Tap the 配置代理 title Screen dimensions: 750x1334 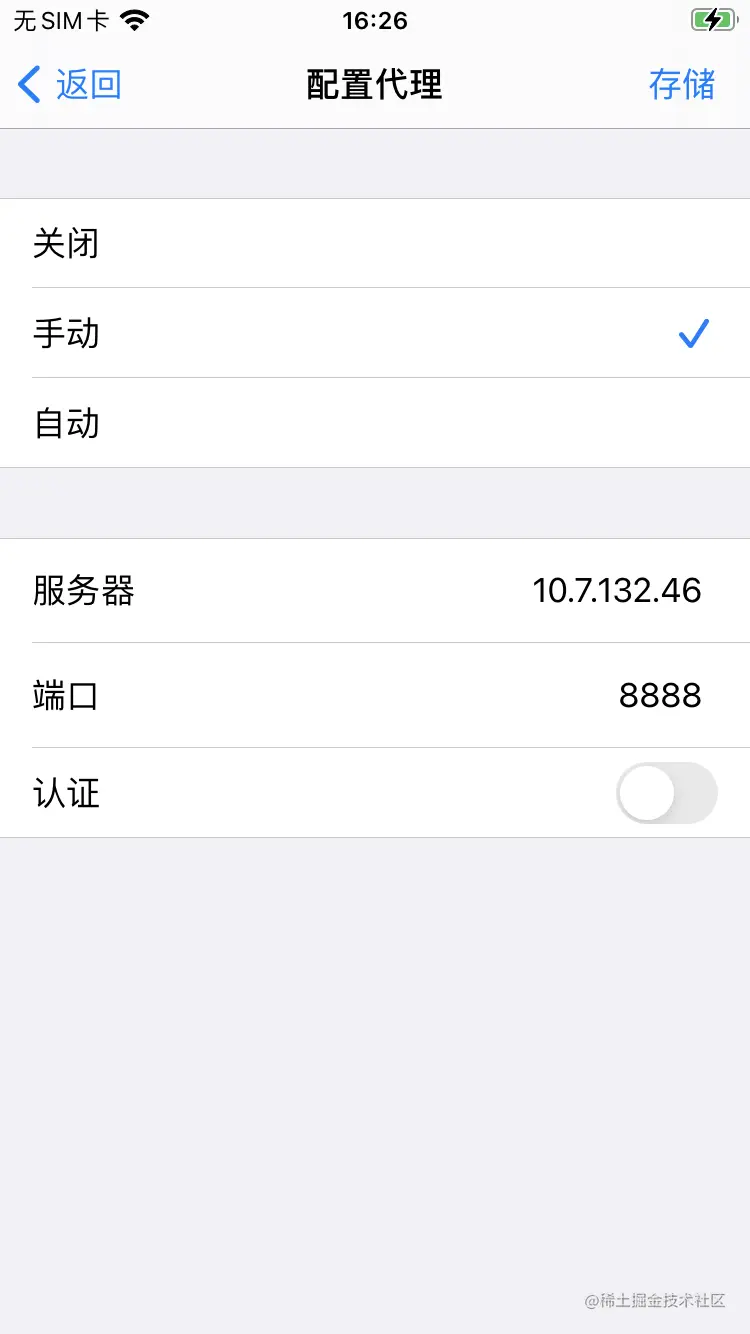375,85
